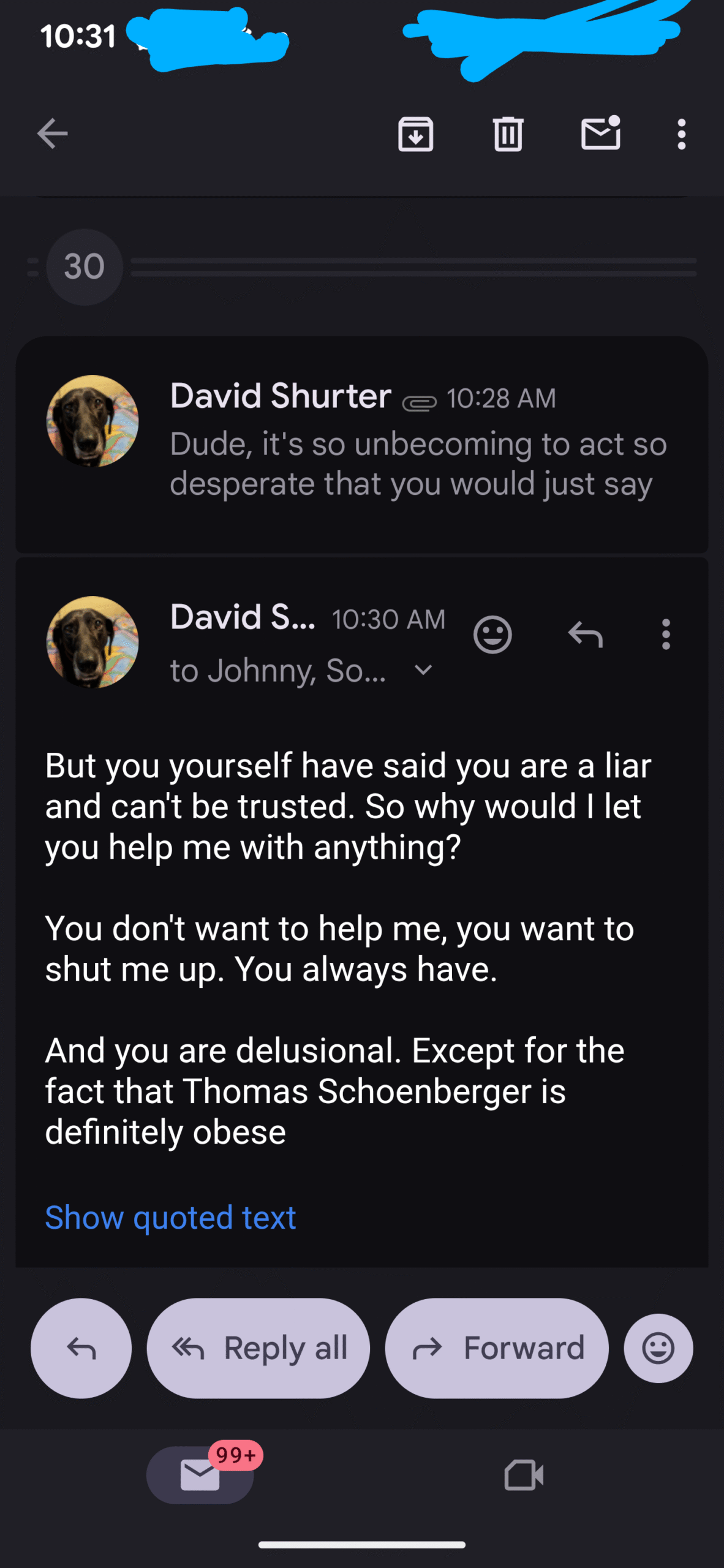Show quoted text
The image size is (724, 1568).
tap(170, 1217)
